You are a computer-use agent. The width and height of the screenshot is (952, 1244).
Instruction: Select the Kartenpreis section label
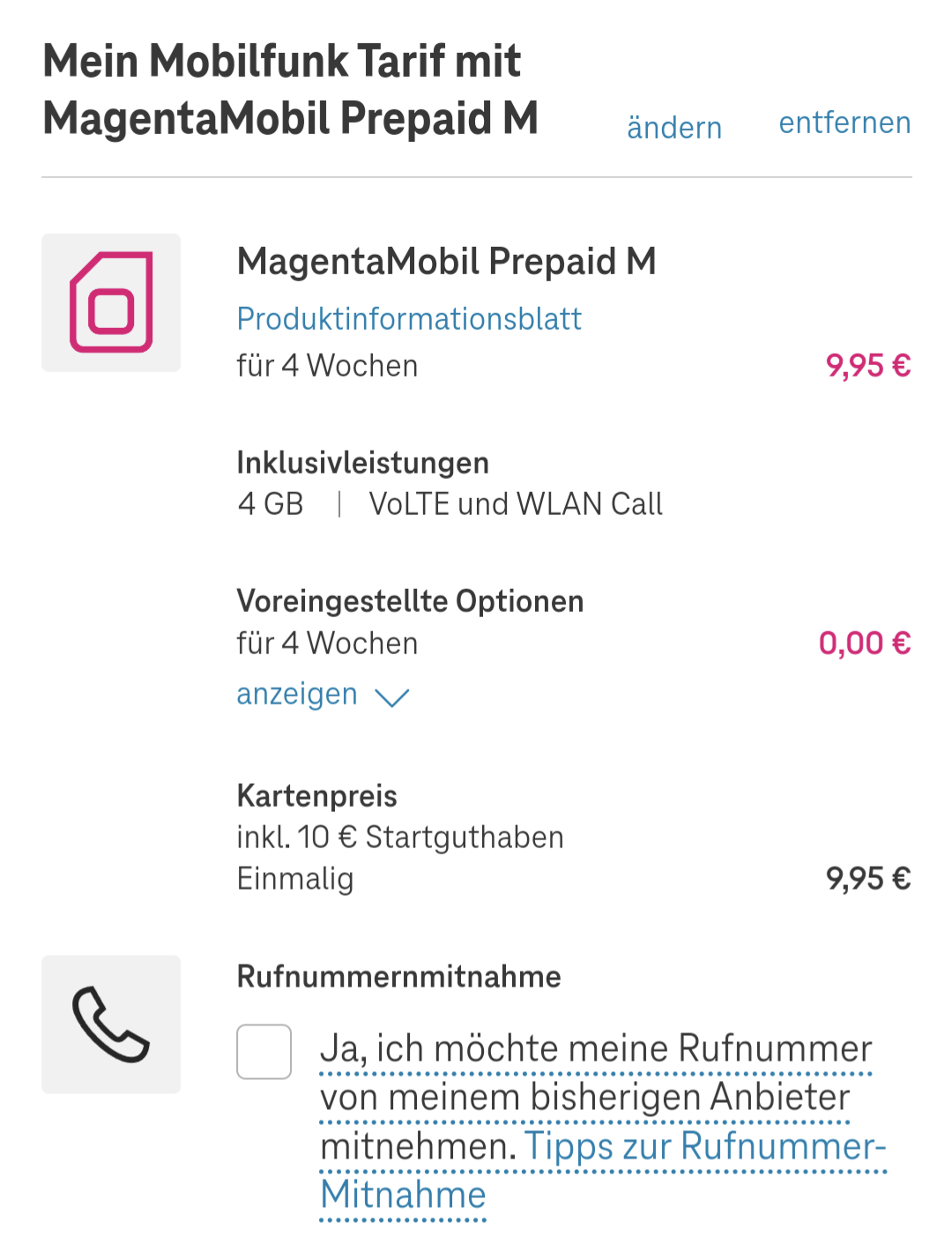pyautogui.click(x=316, y=795)
